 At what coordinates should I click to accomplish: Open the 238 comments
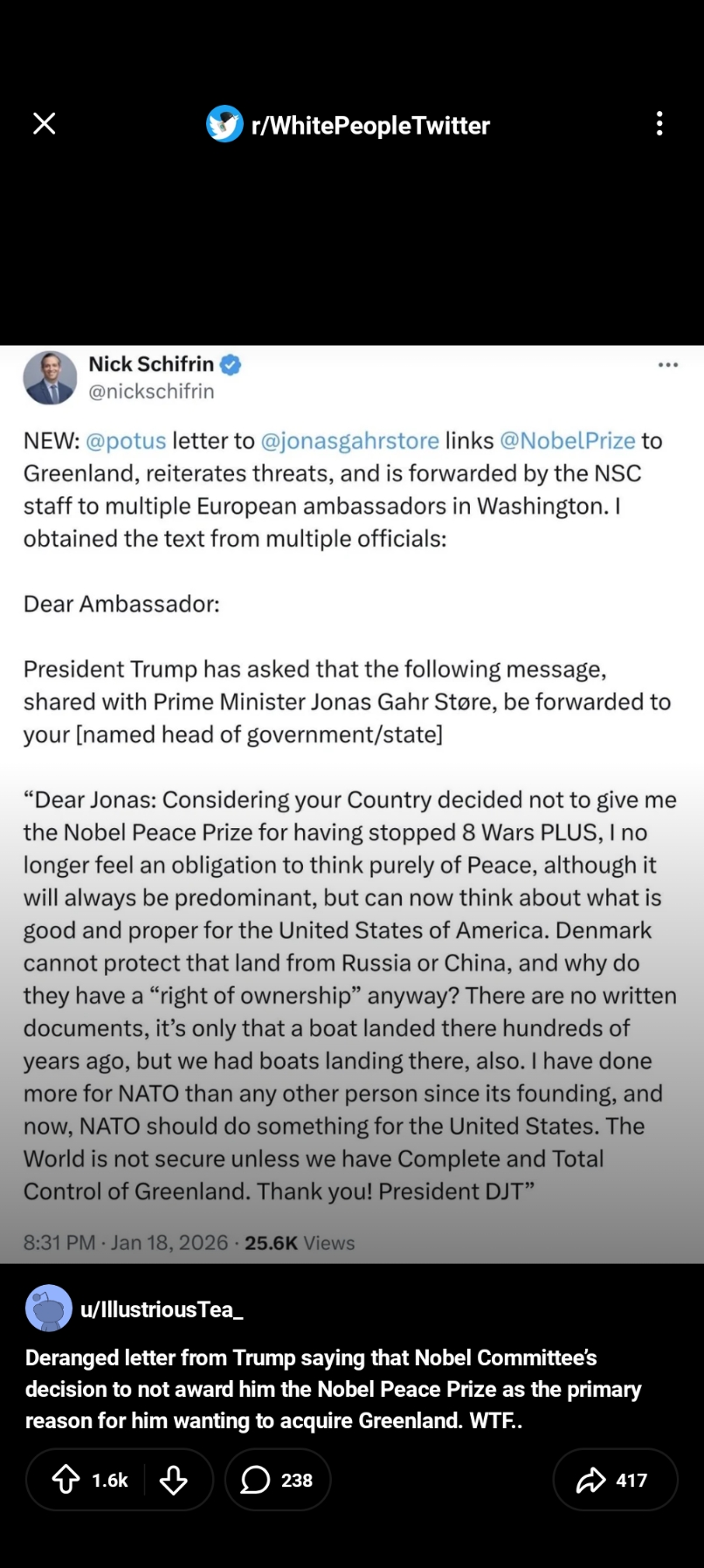tap(277, 1479)
